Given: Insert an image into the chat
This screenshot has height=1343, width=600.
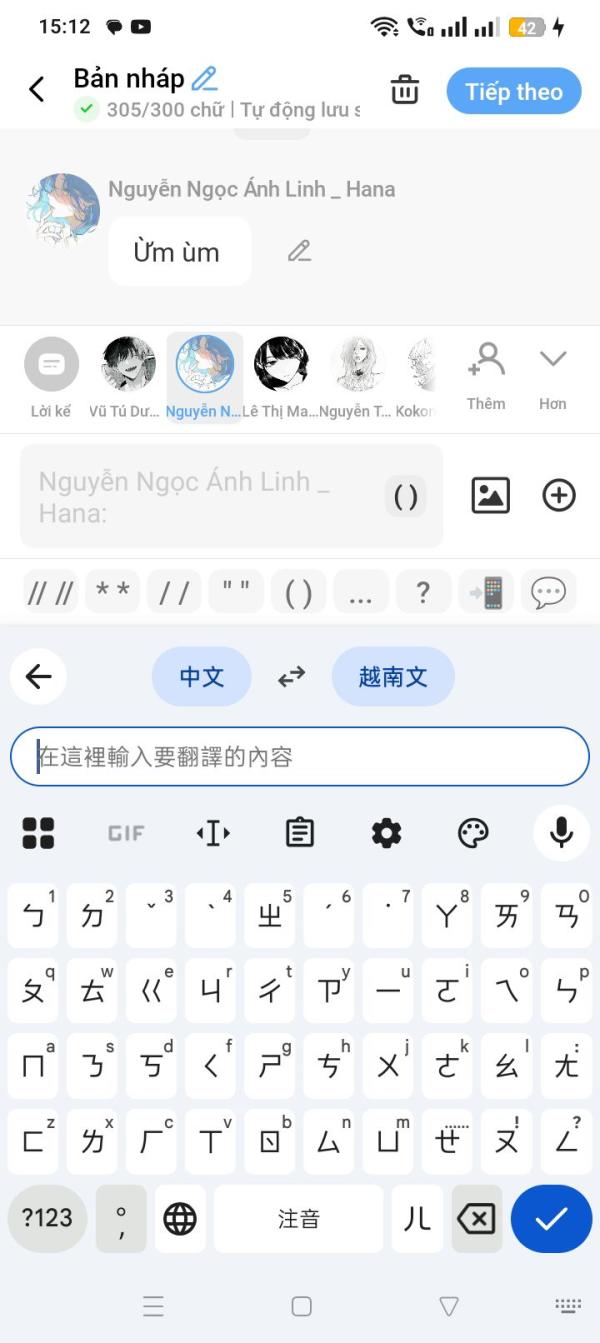Looking at the screenshot, I should click(x=490, y=495).
